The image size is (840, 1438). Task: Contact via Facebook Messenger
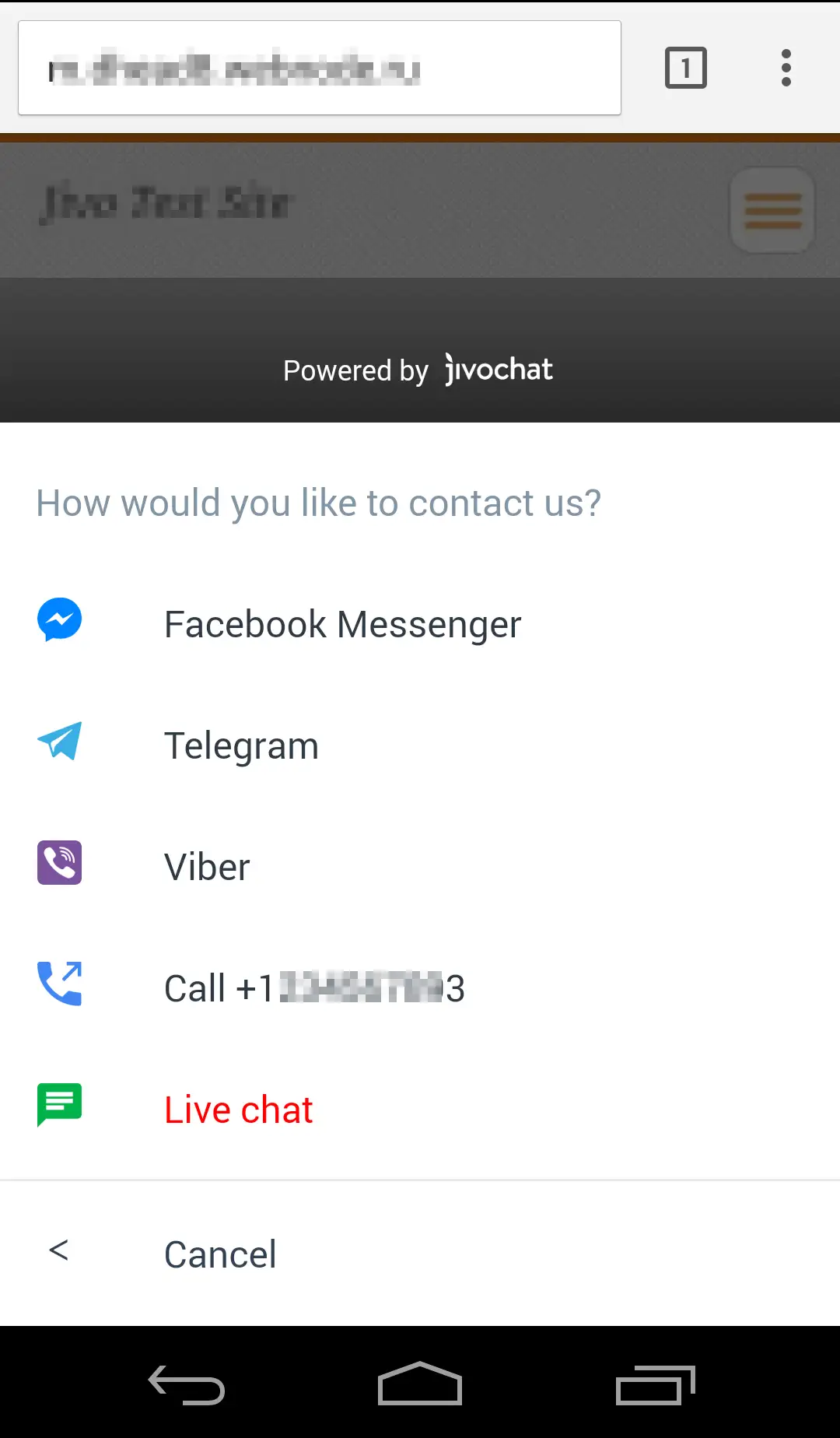[342, 624]
